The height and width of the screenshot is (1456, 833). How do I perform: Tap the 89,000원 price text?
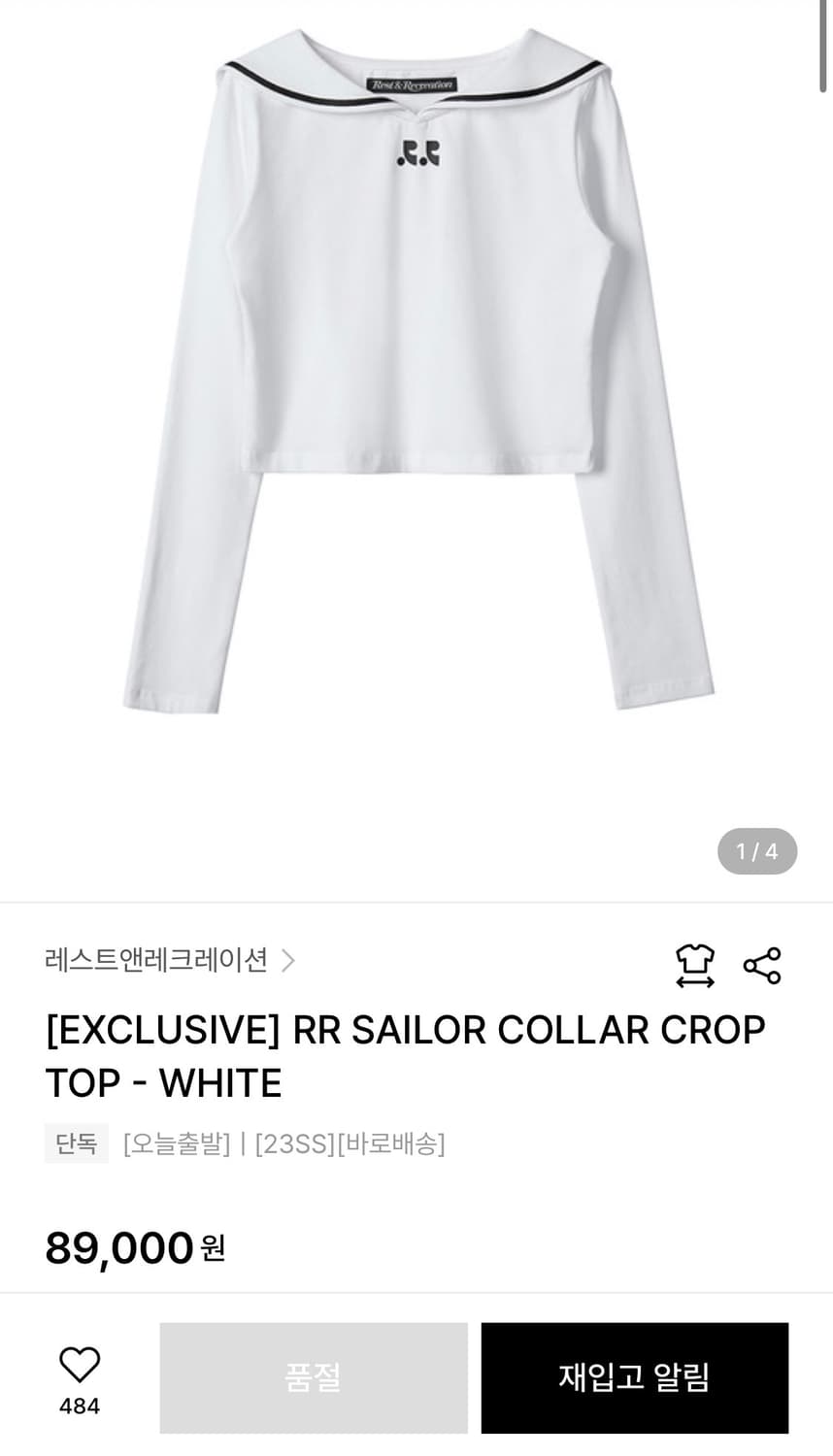tap(134, 1247)
